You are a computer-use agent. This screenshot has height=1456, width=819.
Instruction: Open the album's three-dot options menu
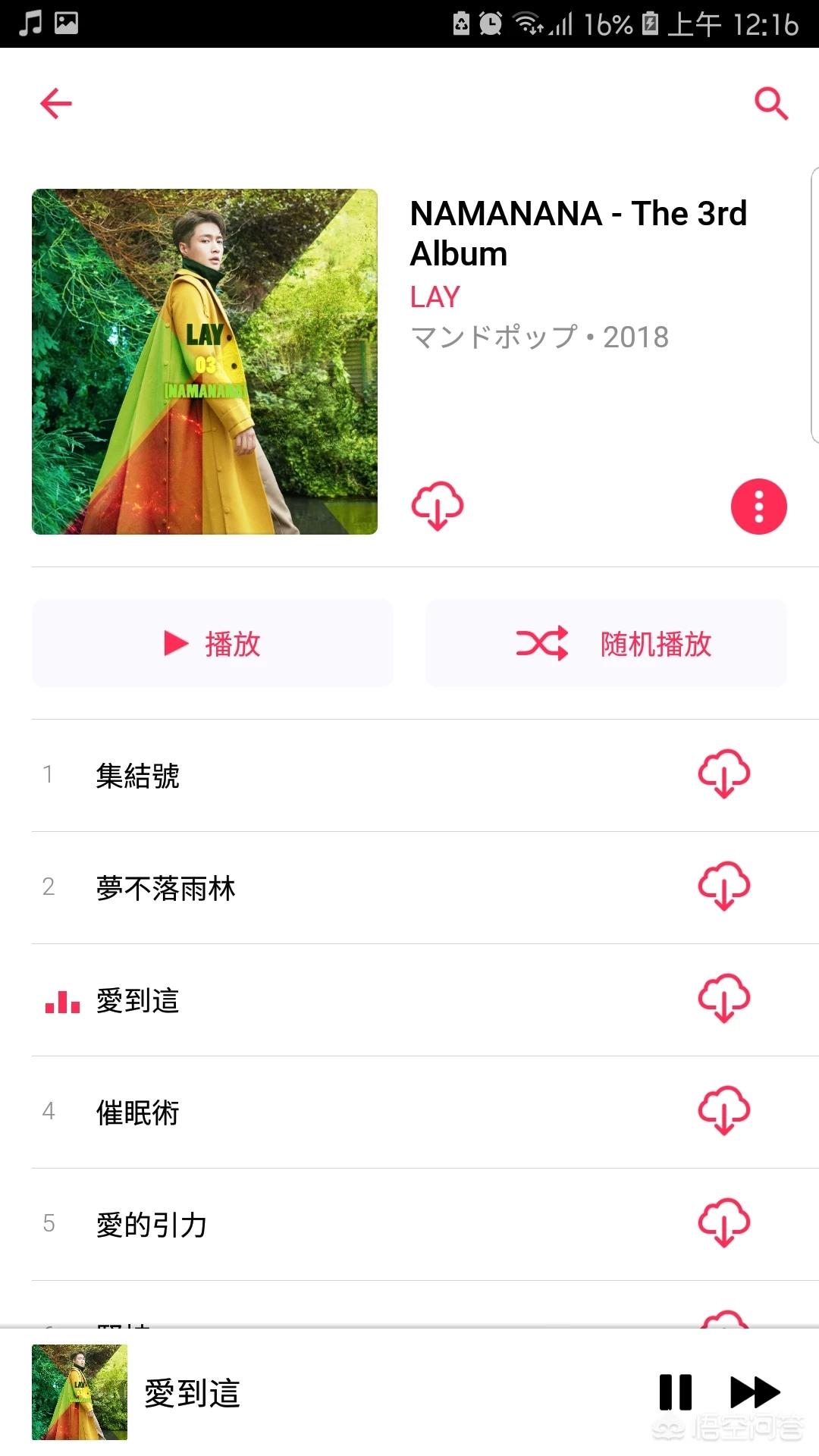(758, 507)
